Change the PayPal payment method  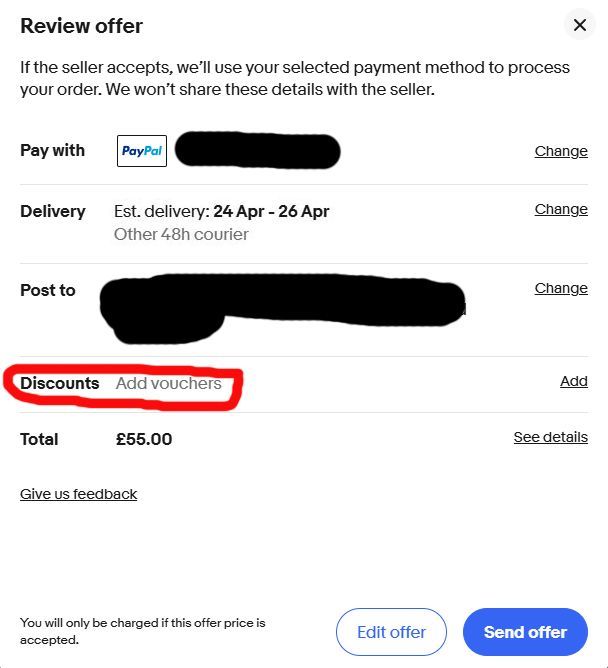[x=561, y=151]
